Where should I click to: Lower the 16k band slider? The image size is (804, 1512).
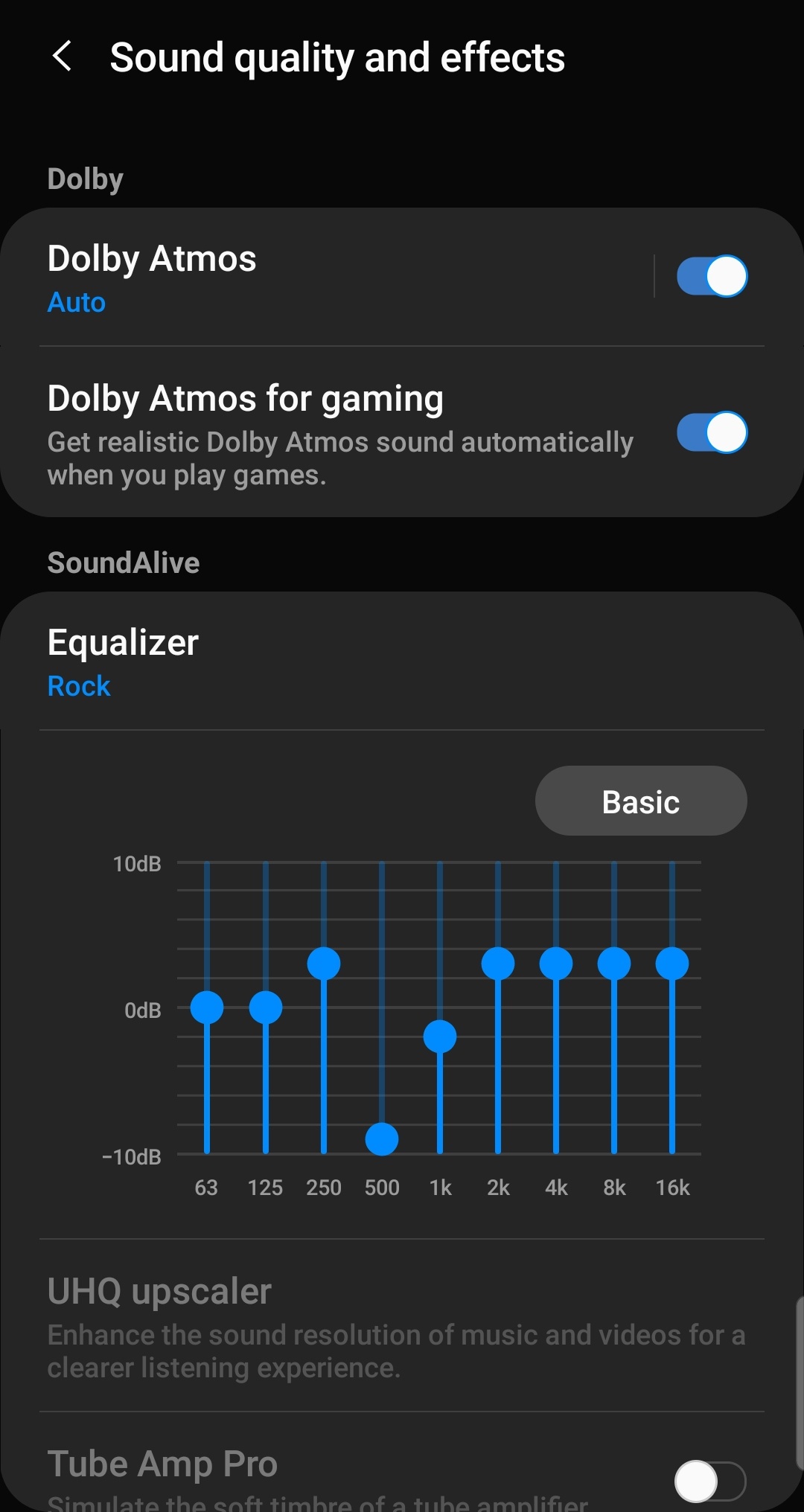pyautogui.click(x=672, y=963)
